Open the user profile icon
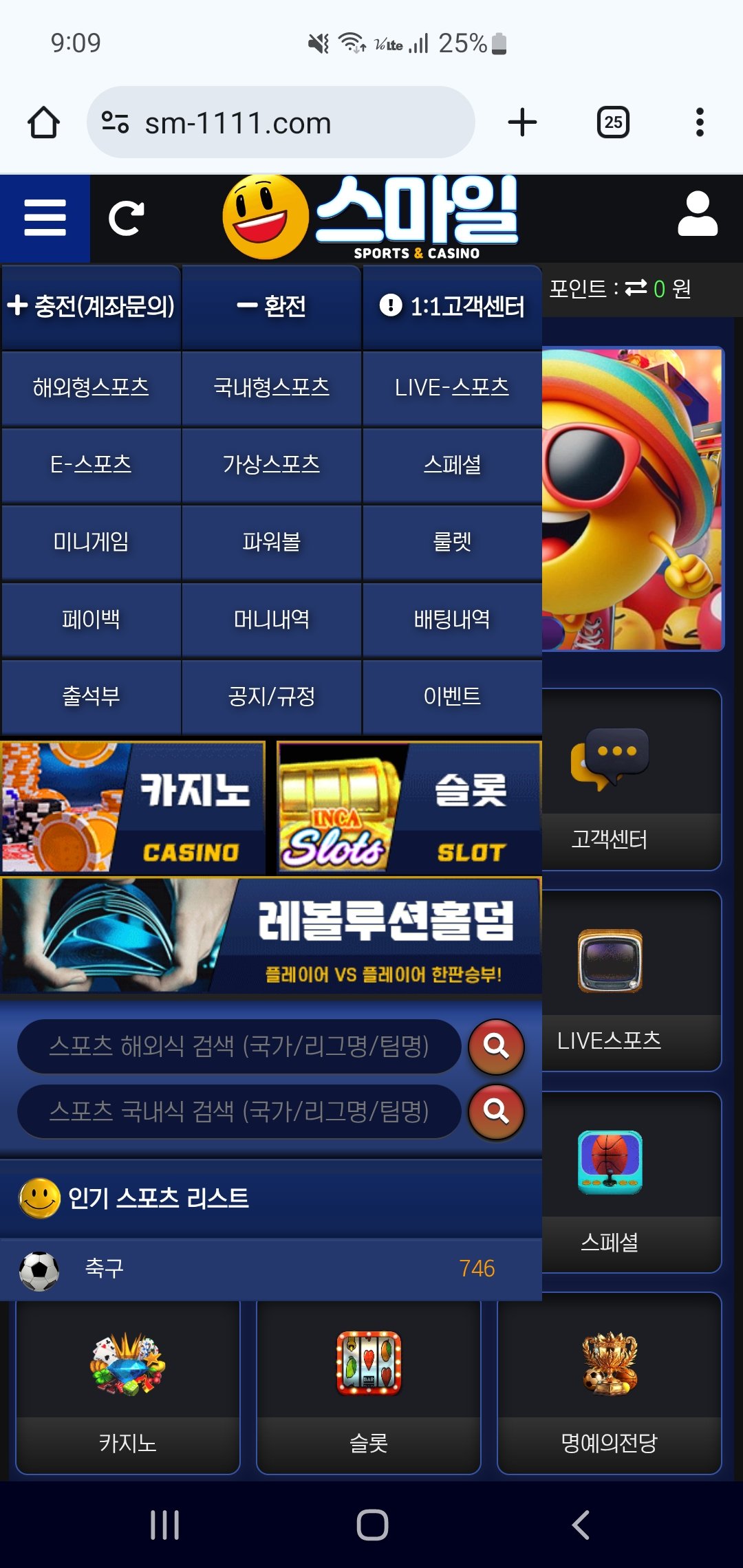This screenshot has width=743, height=1568. (x=697, y=215)
